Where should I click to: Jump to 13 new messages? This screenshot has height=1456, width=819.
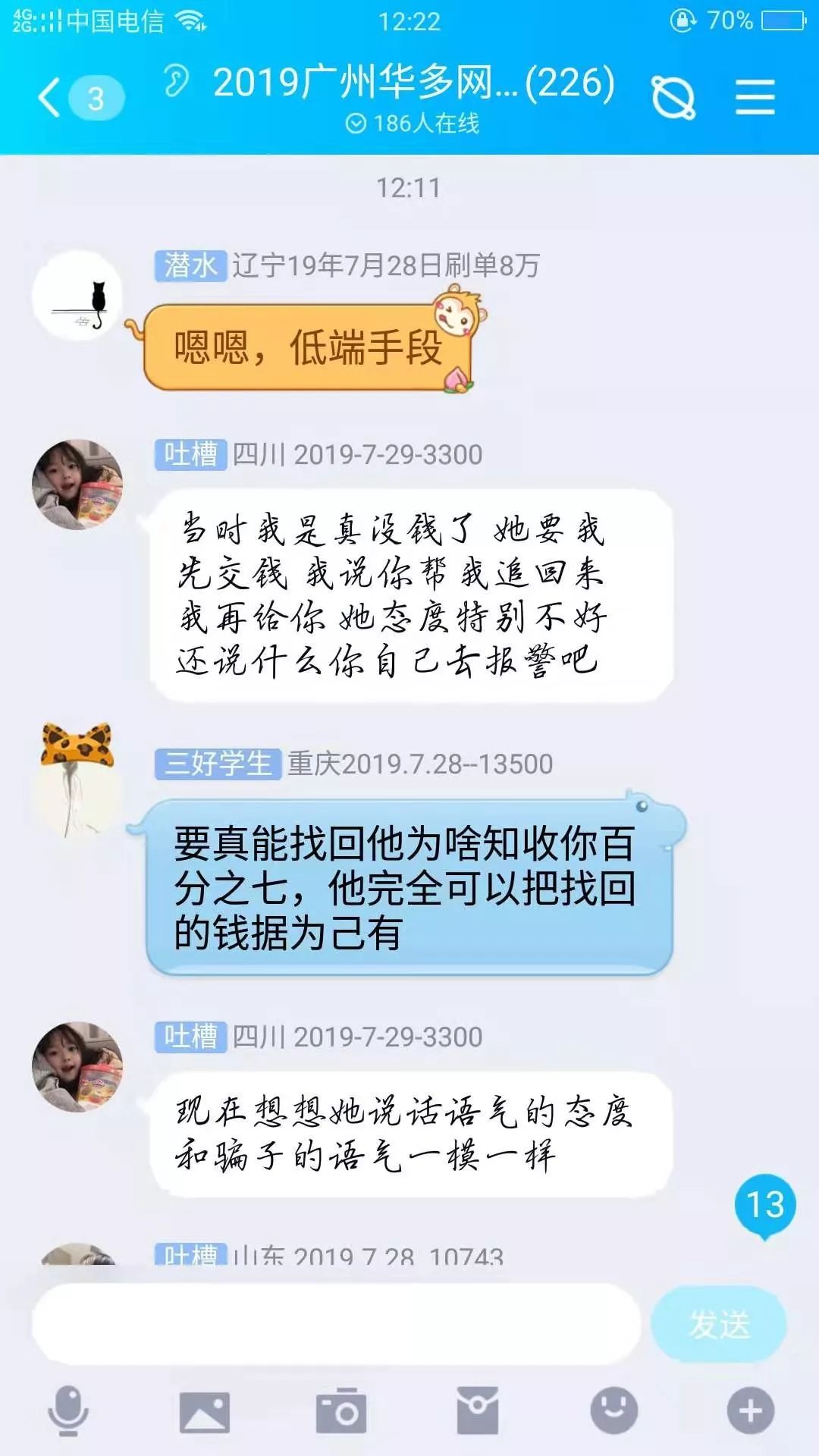click(765, 1206)
